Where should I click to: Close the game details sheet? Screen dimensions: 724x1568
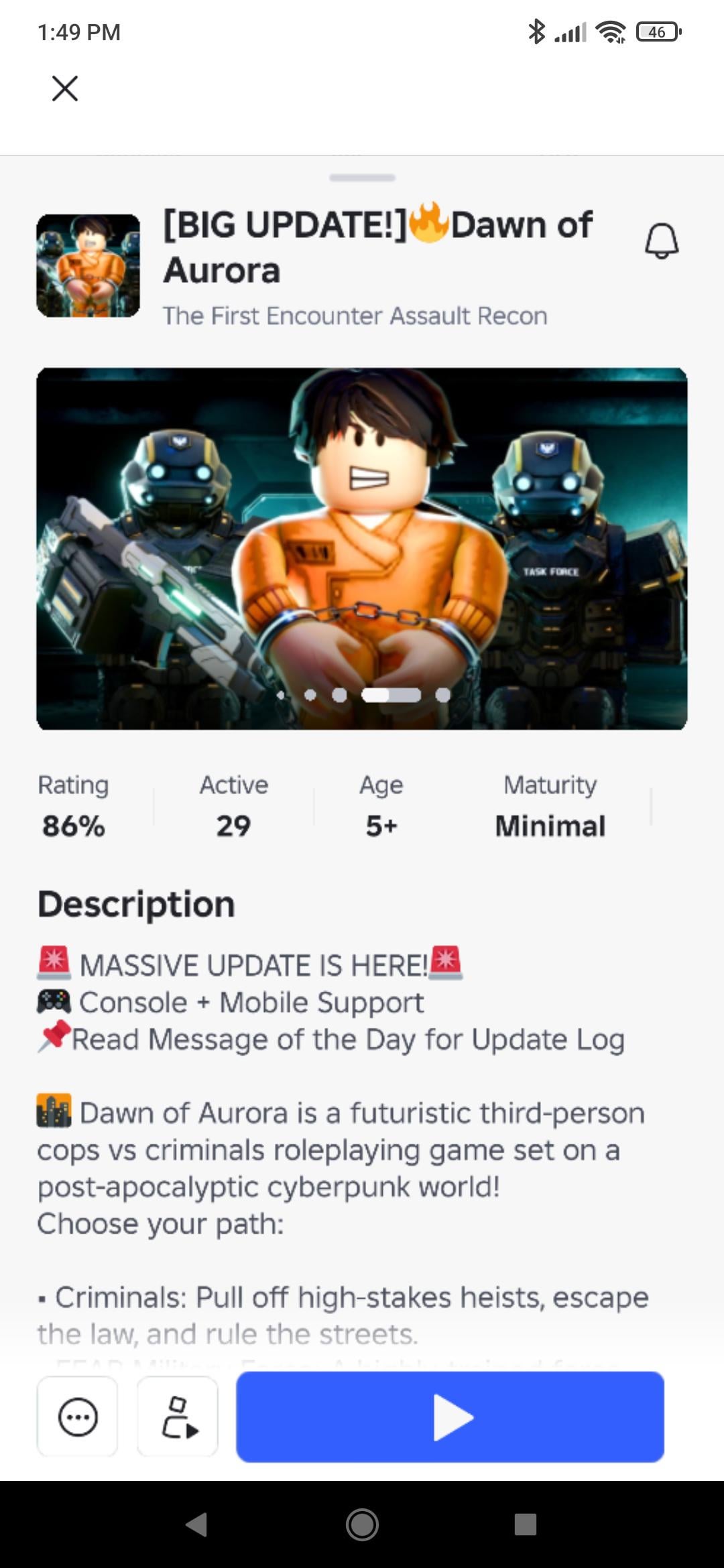[x=65, y=88]
